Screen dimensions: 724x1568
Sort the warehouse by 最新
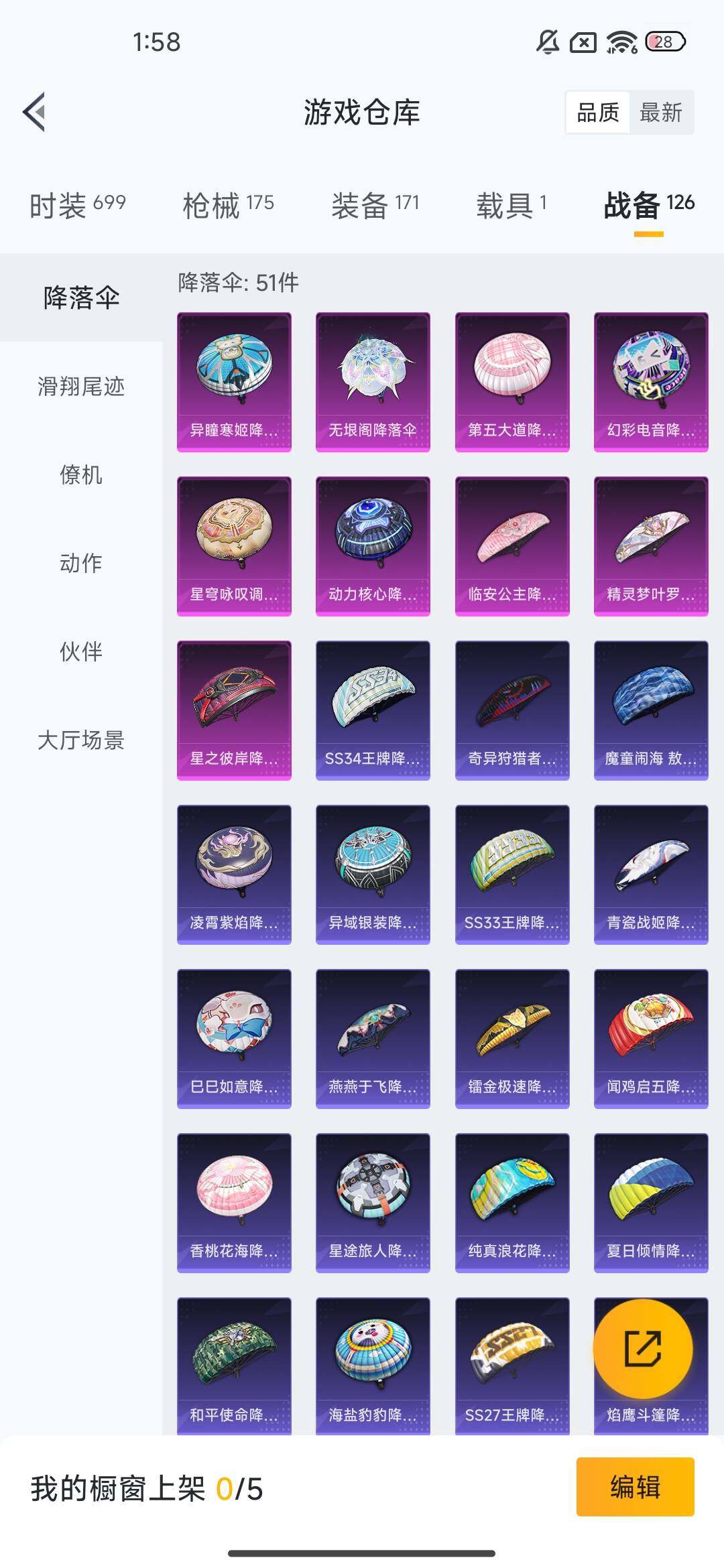(x=661, y=113)
